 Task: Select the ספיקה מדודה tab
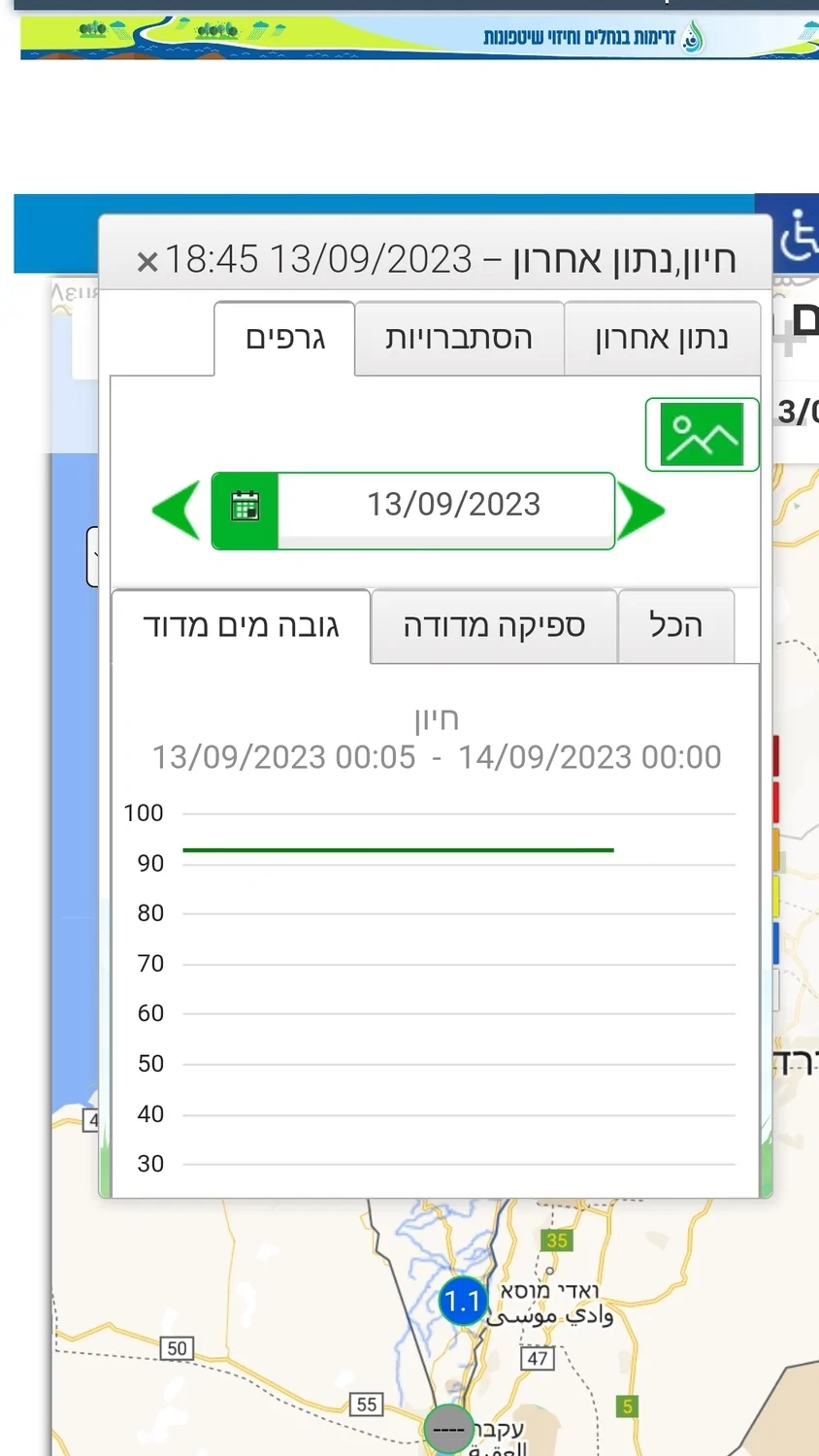pos(494,626)
